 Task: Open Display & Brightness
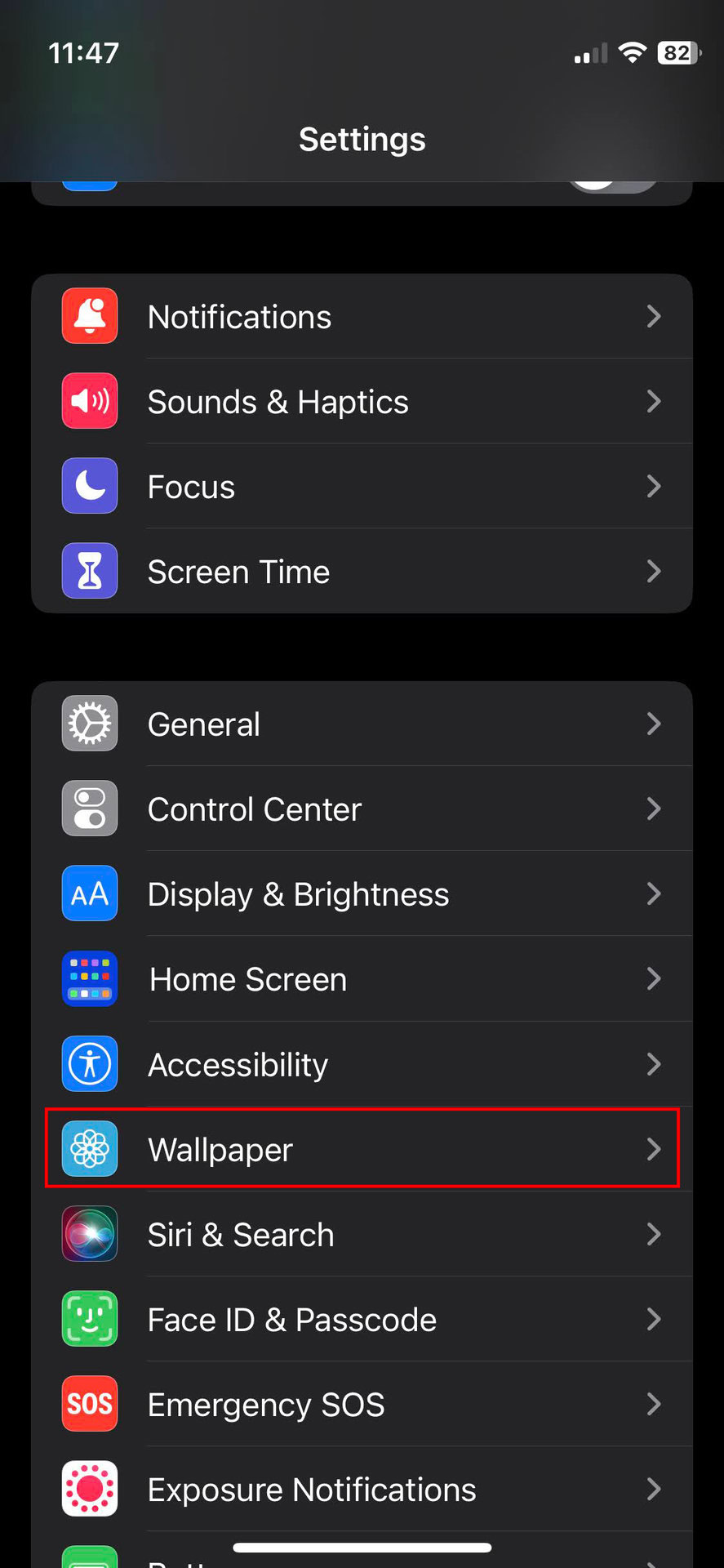(362, 893)
